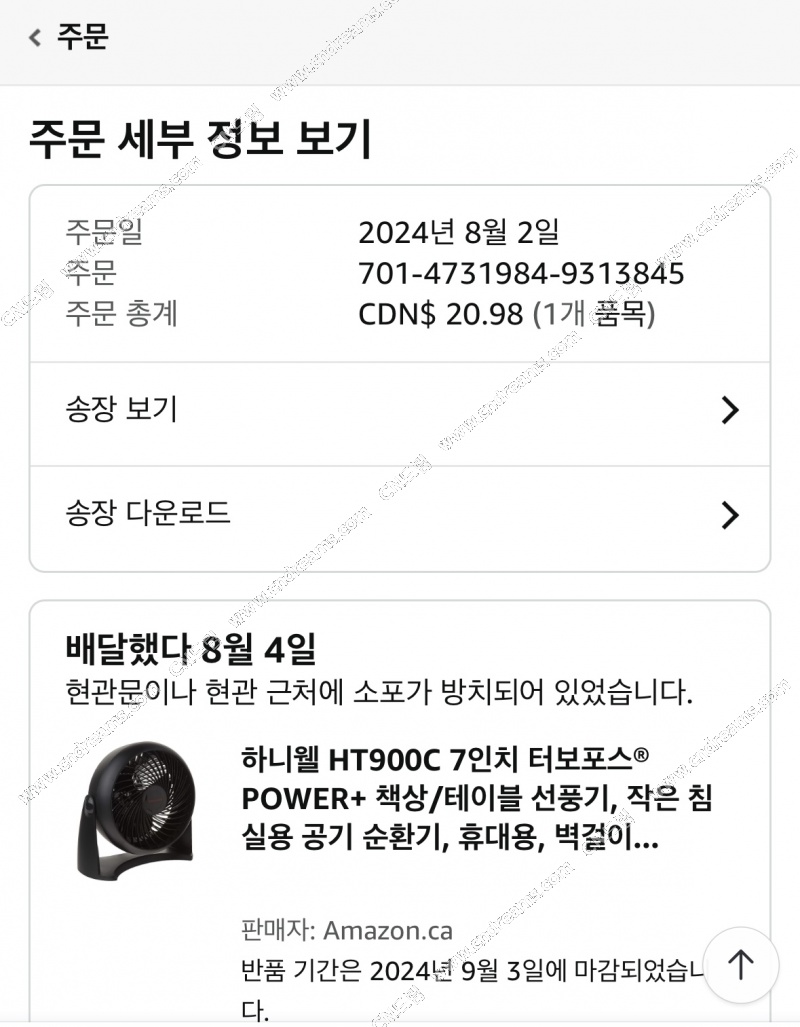Open 하니웰 HT900C product title link
The height and width of the screenshot is (1027, 800).
click(476, 799)
